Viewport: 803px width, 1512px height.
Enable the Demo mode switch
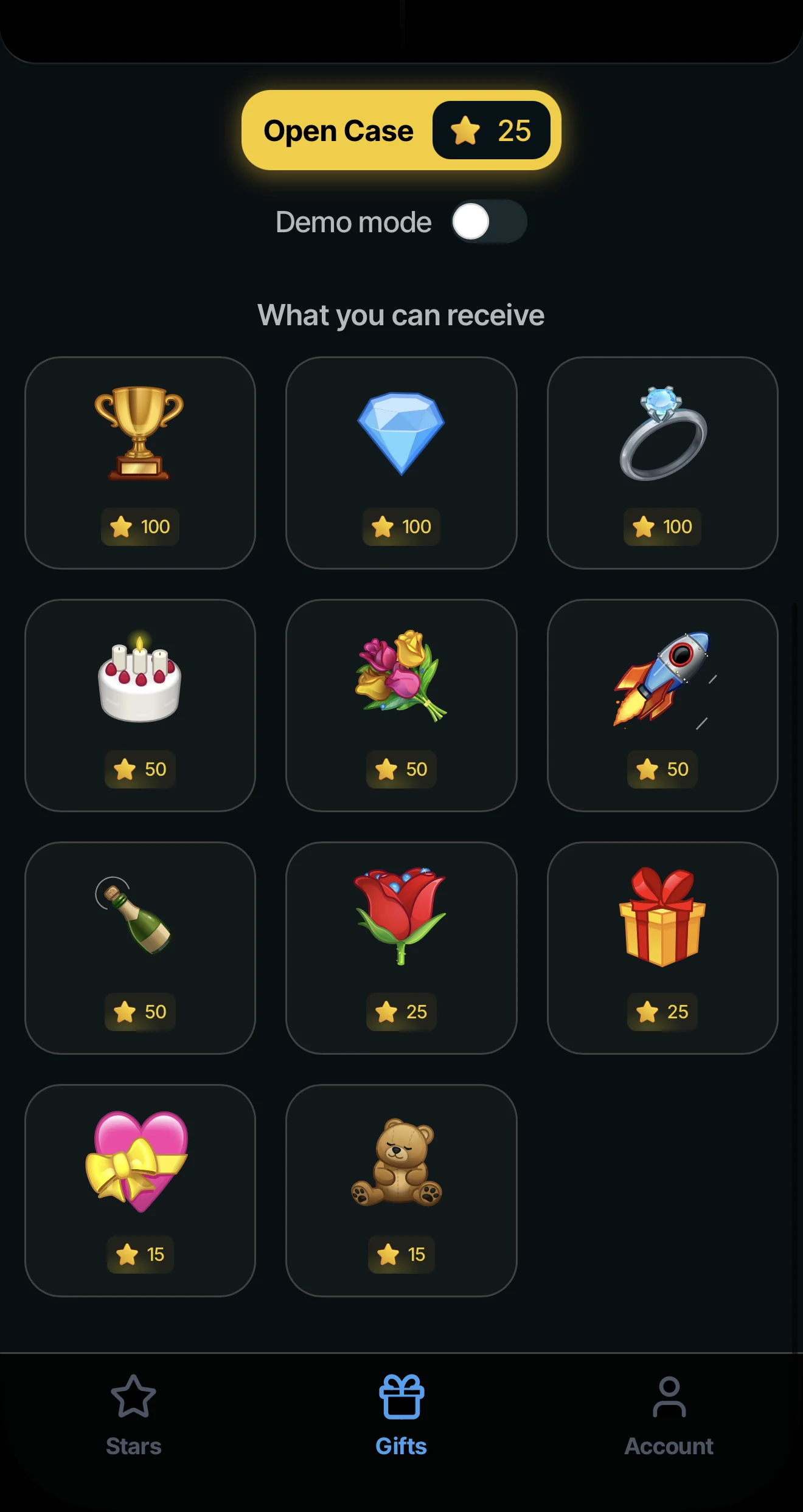489,221
